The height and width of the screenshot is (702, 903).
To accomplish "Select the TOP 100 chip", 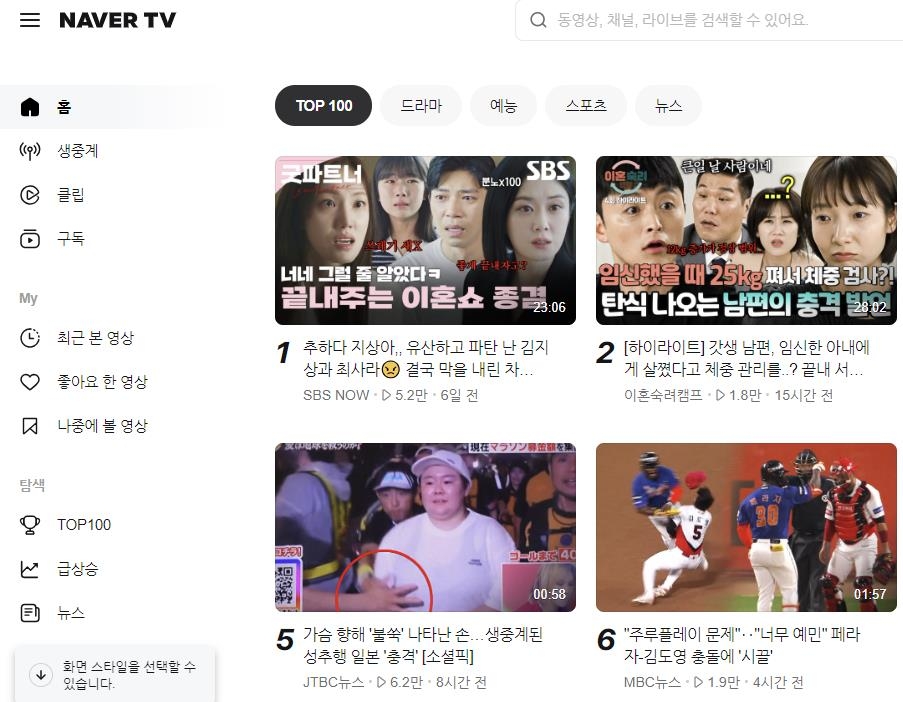I will click(x=323, y=106).
